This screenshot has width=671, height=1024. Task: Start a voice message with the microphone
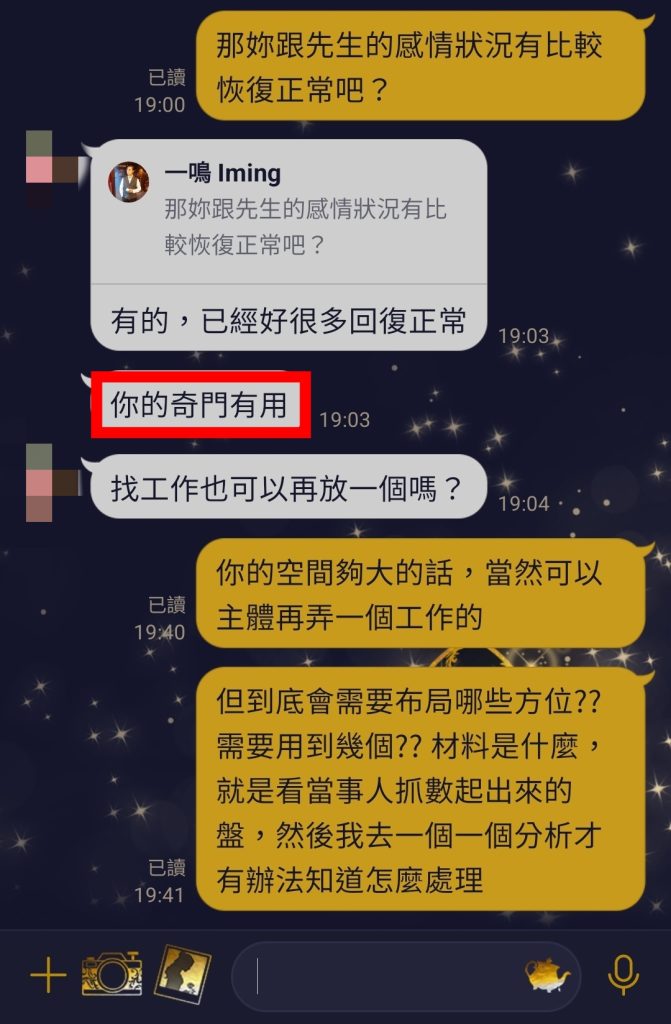click(624, 975)
